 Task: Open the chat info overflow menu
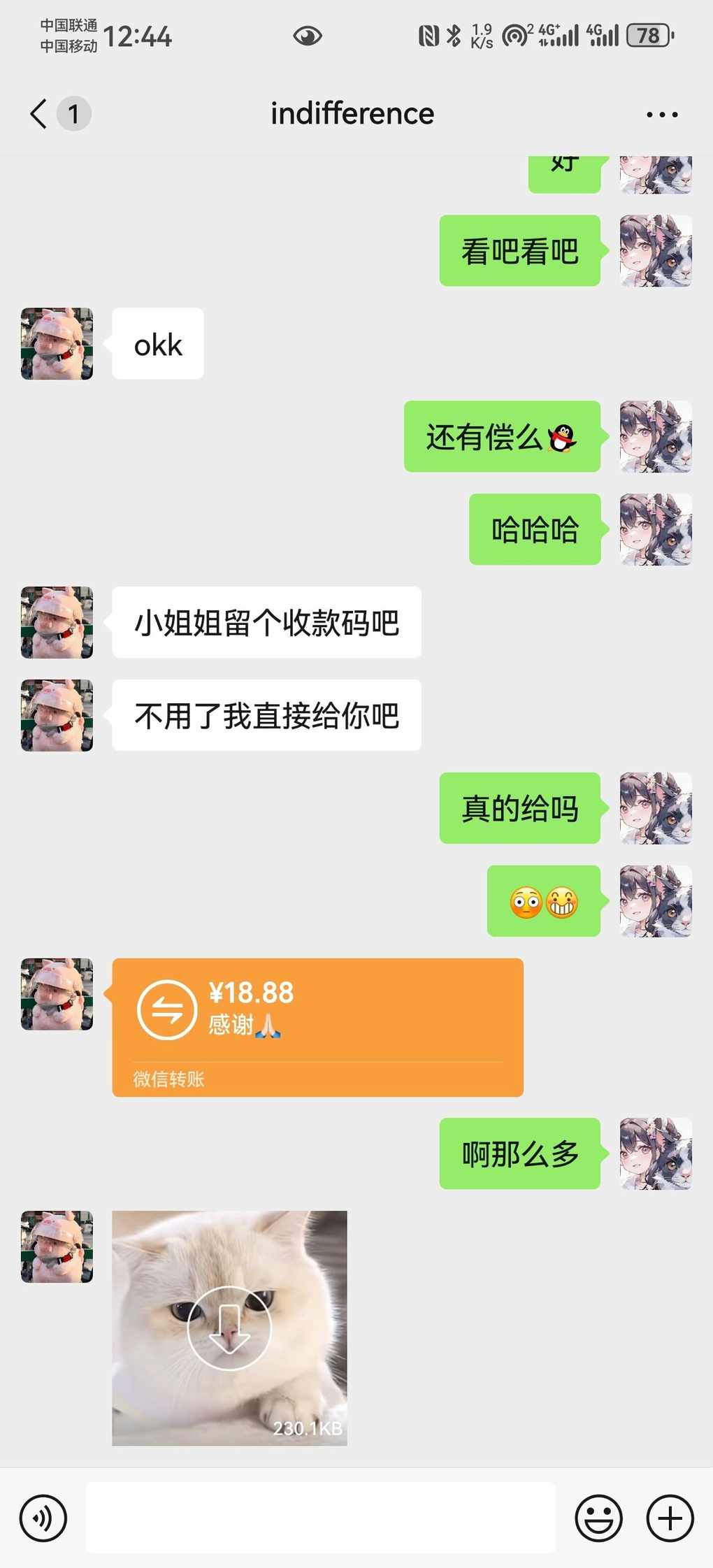click(x=661, y=114)
